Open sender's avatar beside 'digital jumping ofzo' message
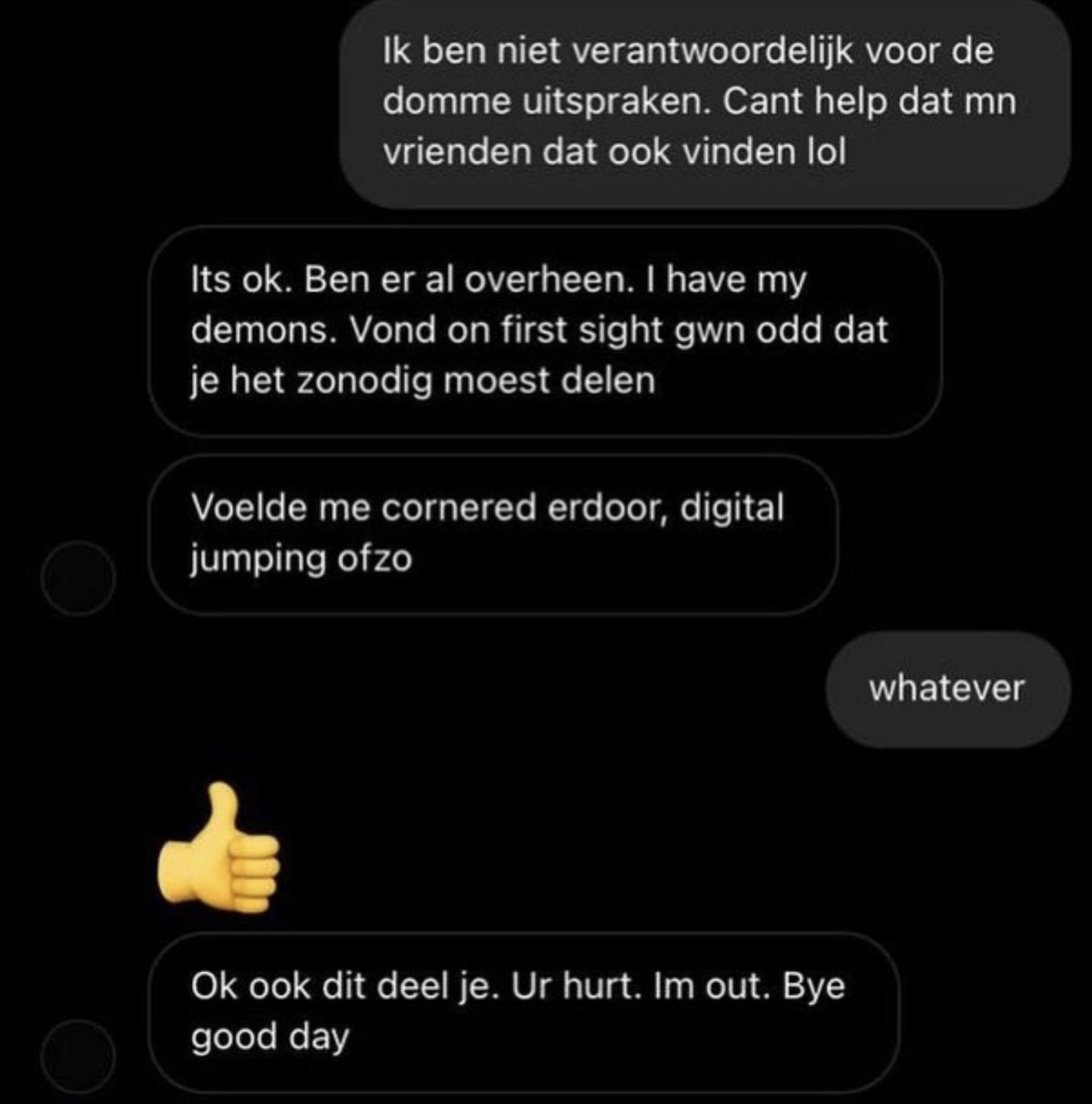 pyautogui.click(x=78, y=578)
